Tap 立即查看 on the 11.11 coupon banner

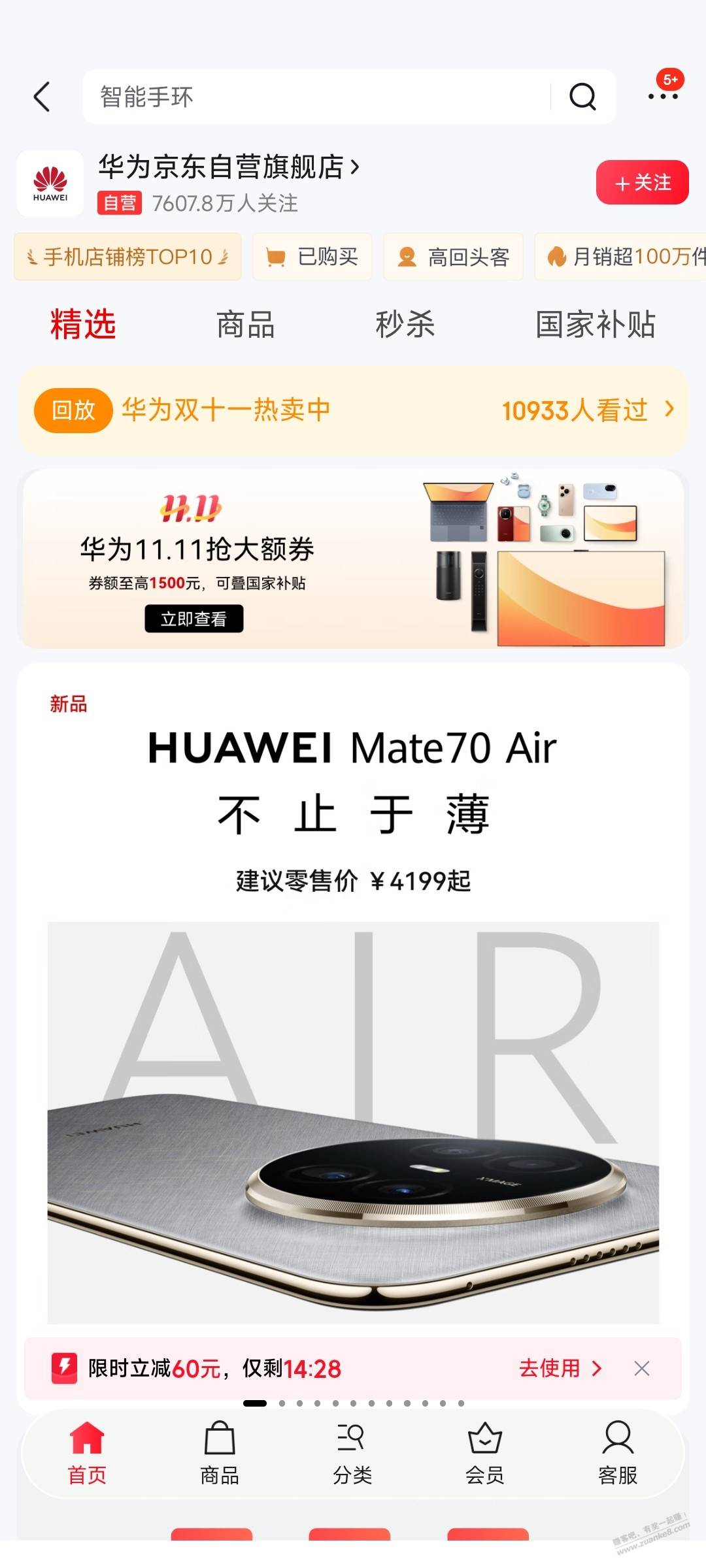[193, 619]
